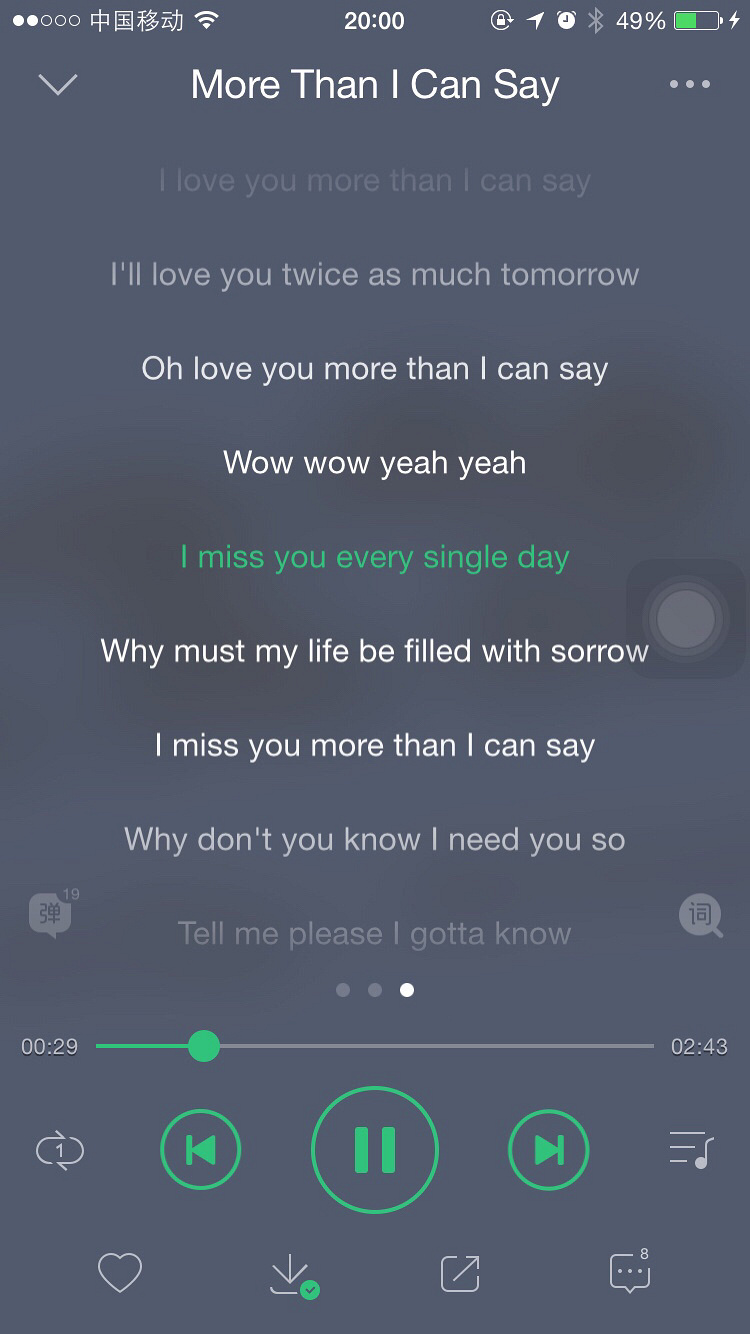
Task: Collapse the player with the down chevron
Action: click(x=58, y=85)
